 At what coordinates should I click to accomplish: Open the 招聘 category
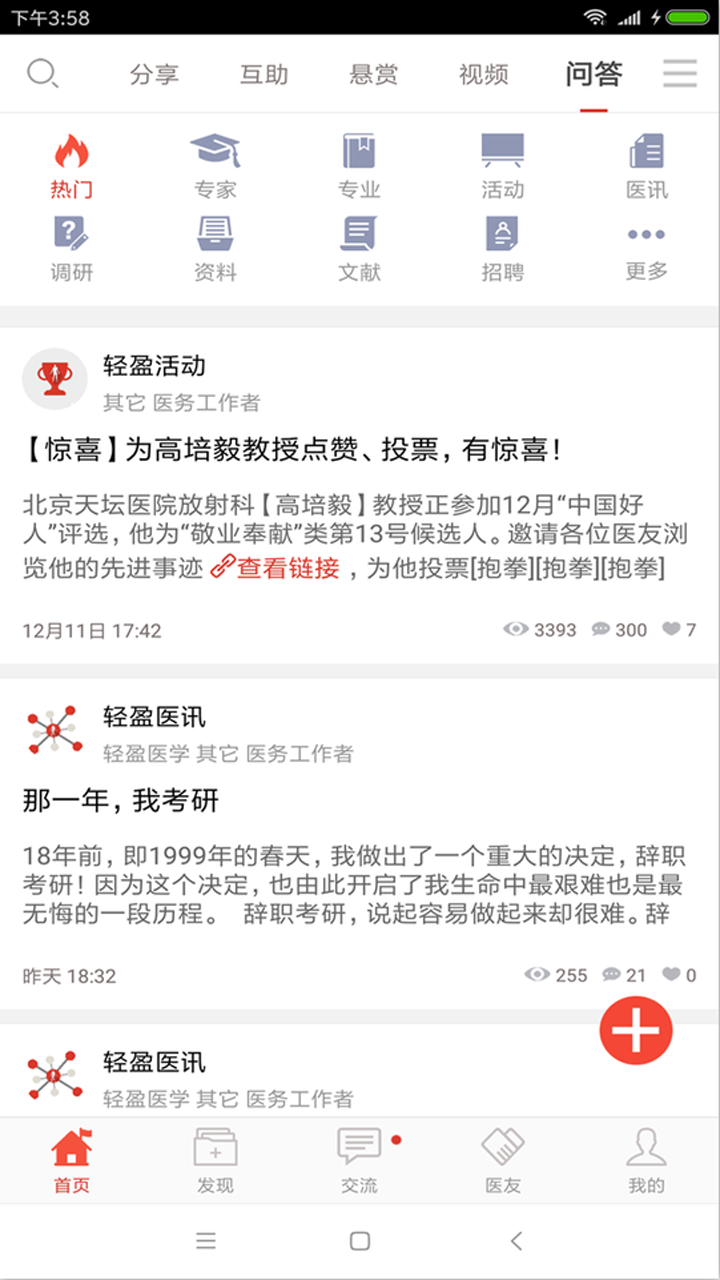point(502,248)
